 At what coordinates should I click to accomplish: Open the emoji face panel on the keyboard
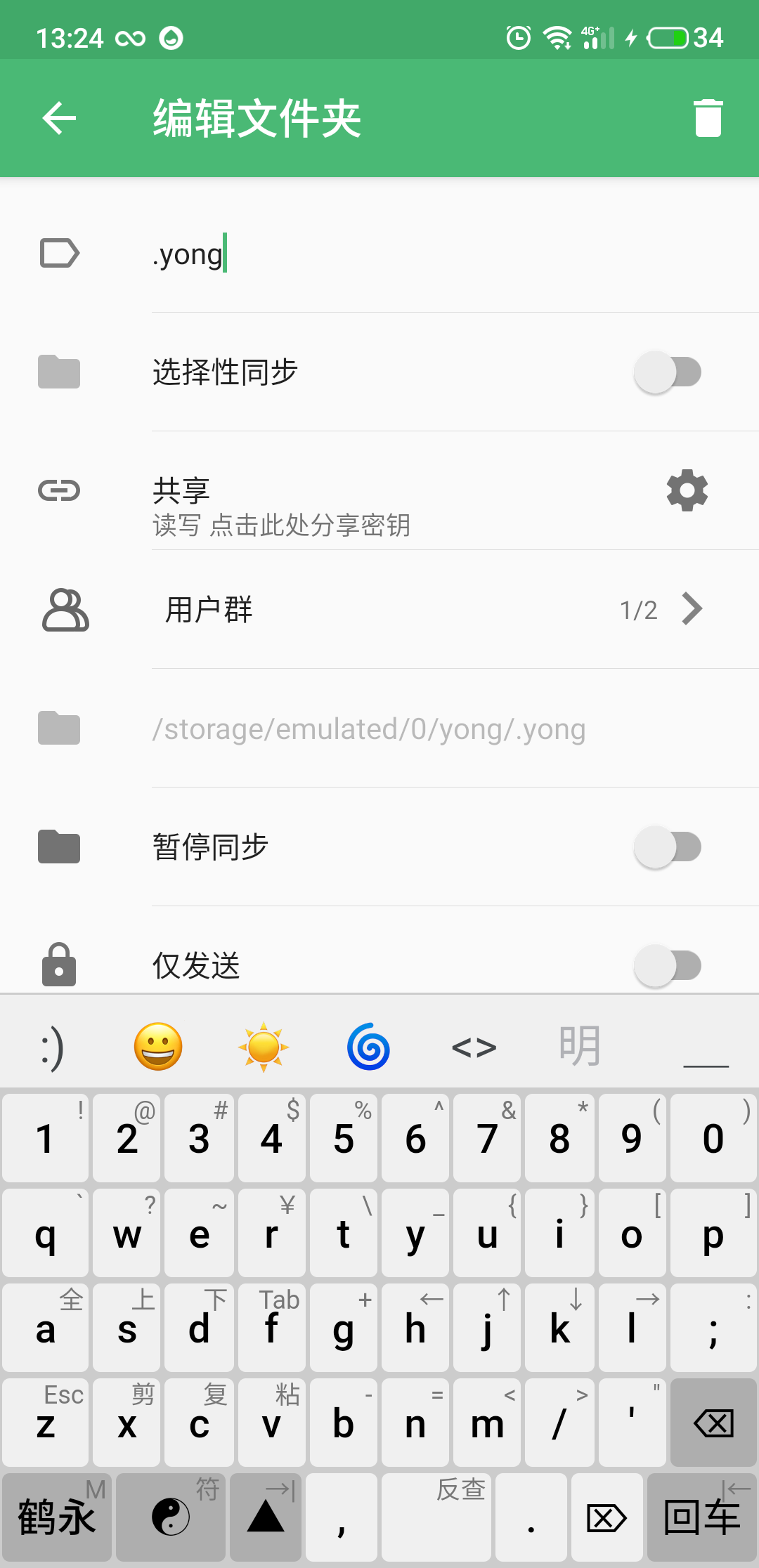click(158, 1047)
